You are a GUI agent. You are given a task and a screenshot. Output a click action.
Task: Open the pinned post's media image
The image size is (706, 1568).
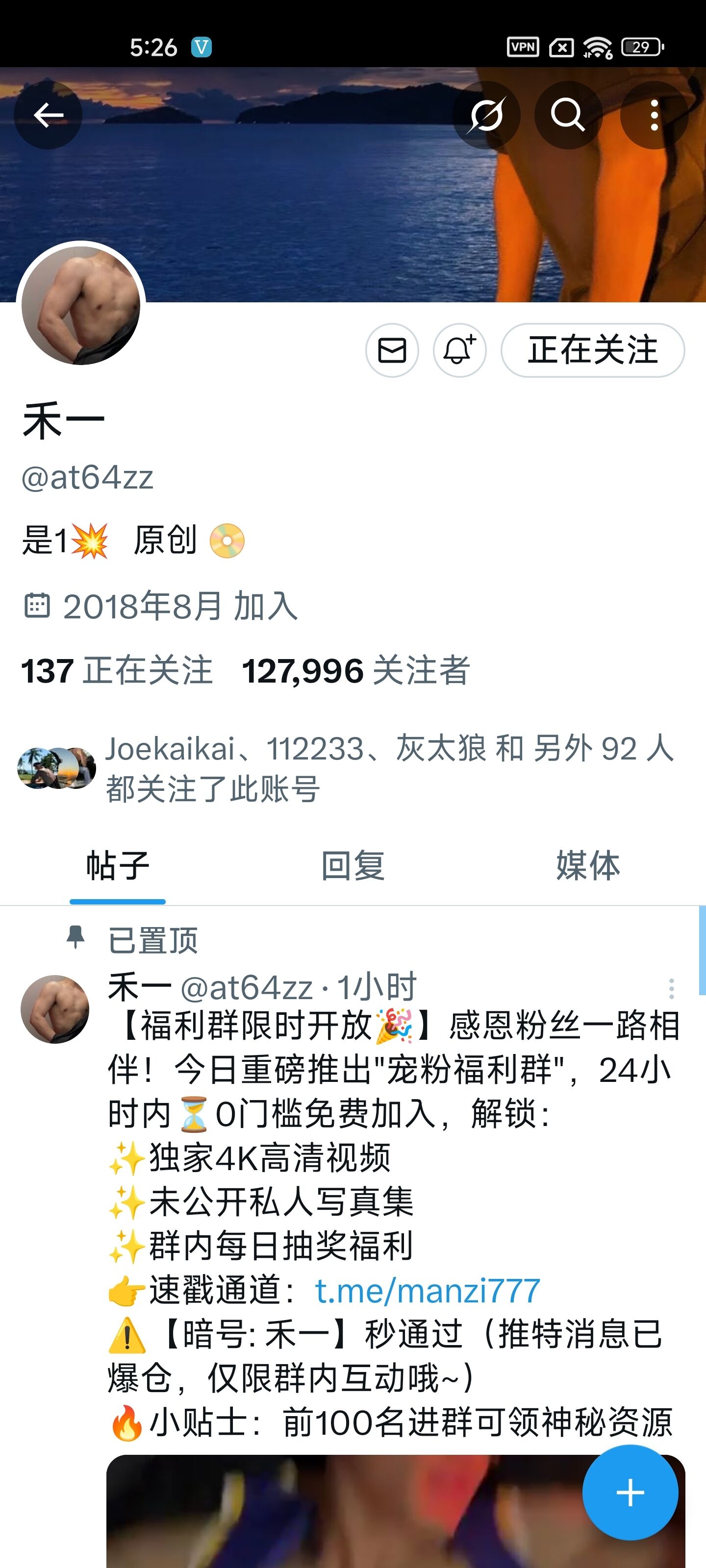[395, 1511]
